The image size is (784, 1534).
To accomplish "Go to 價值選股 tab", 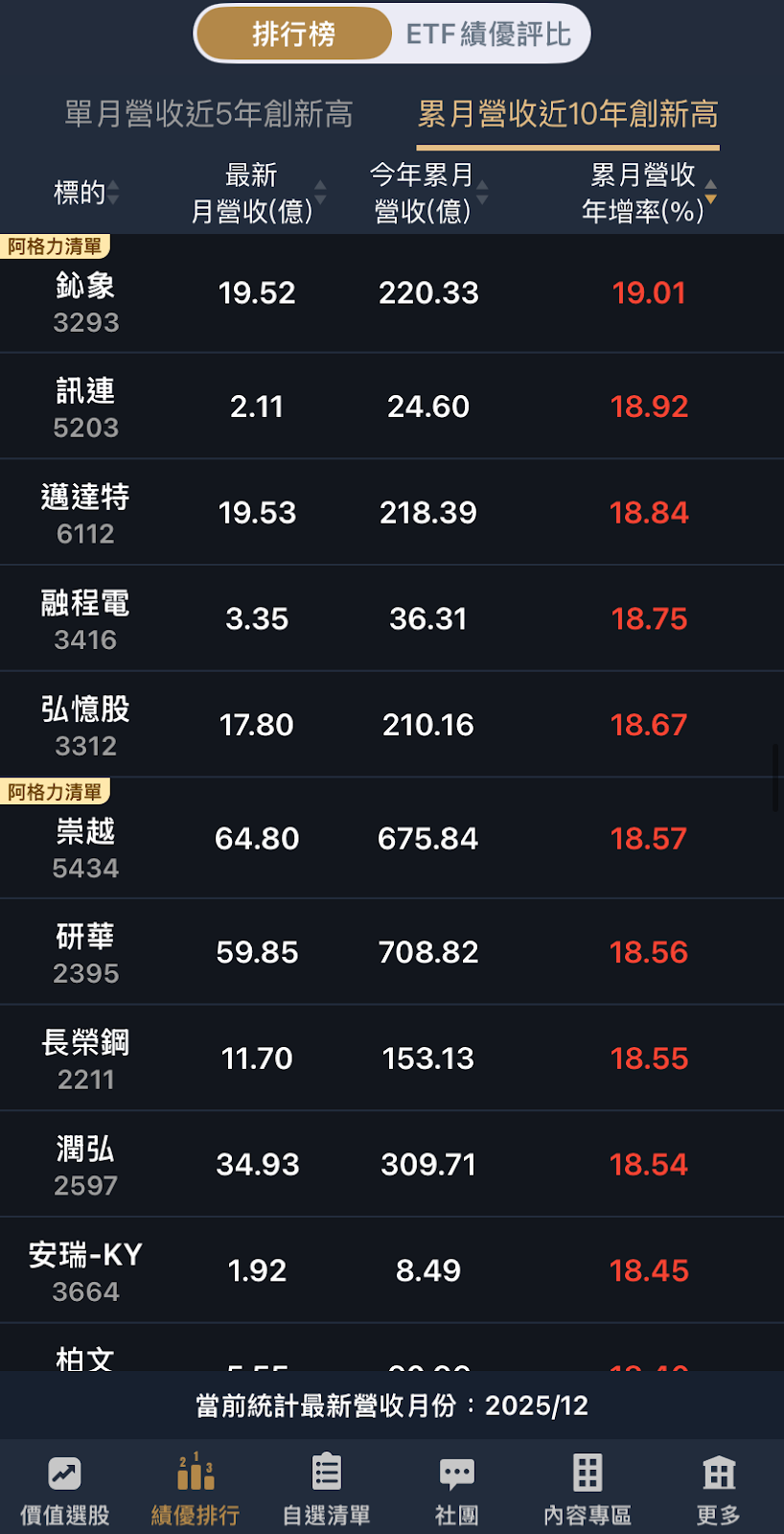I will coord(64,1489).
